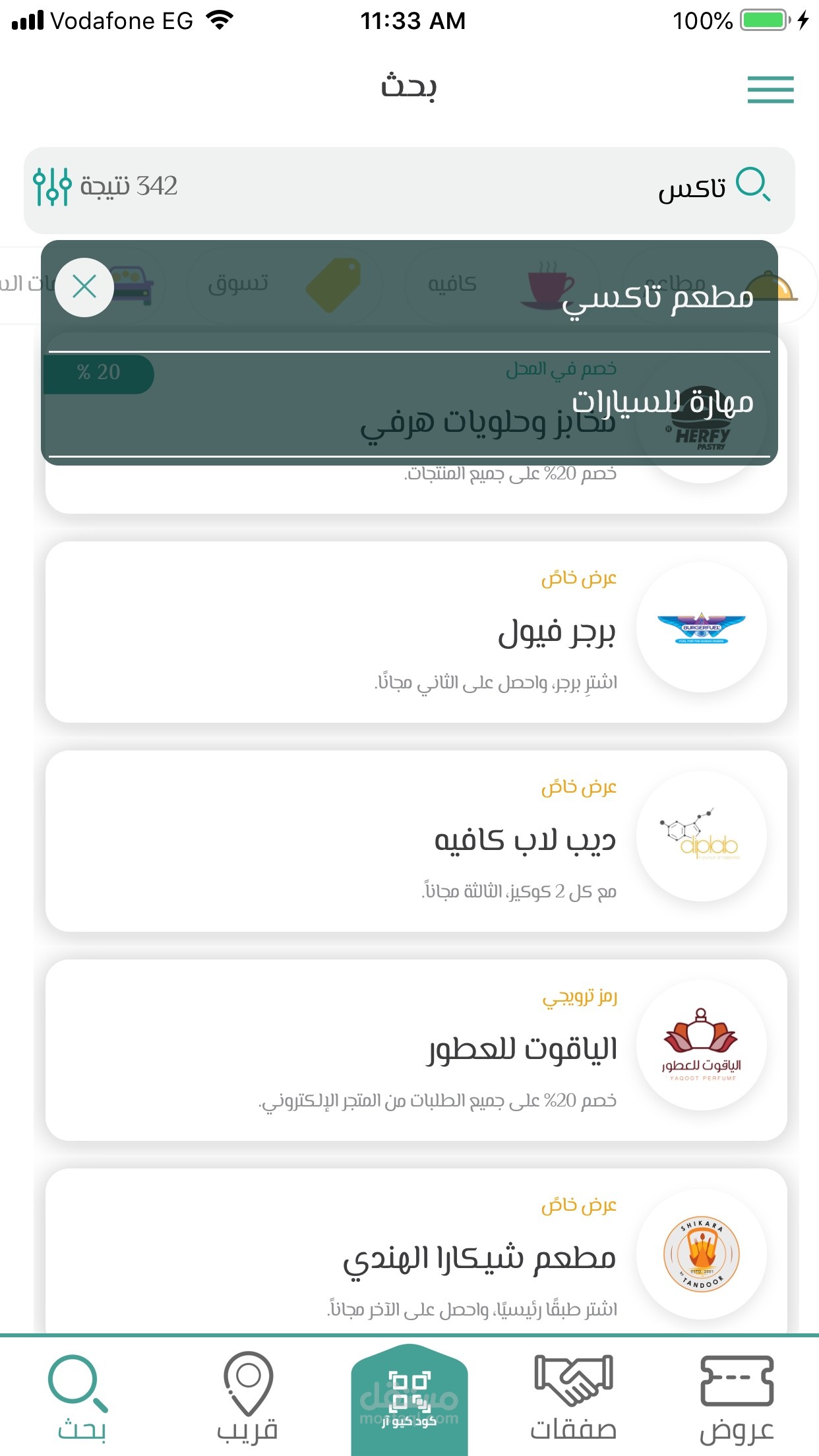Close the suggestions dropdown
The image size is (819, 1456).
pos(84,287)
